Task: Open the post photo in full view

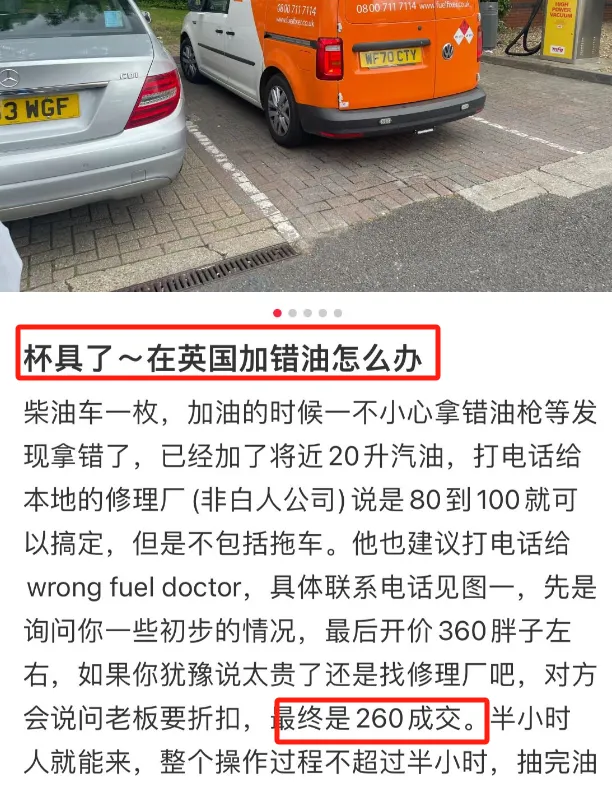Action: point(306,145)
